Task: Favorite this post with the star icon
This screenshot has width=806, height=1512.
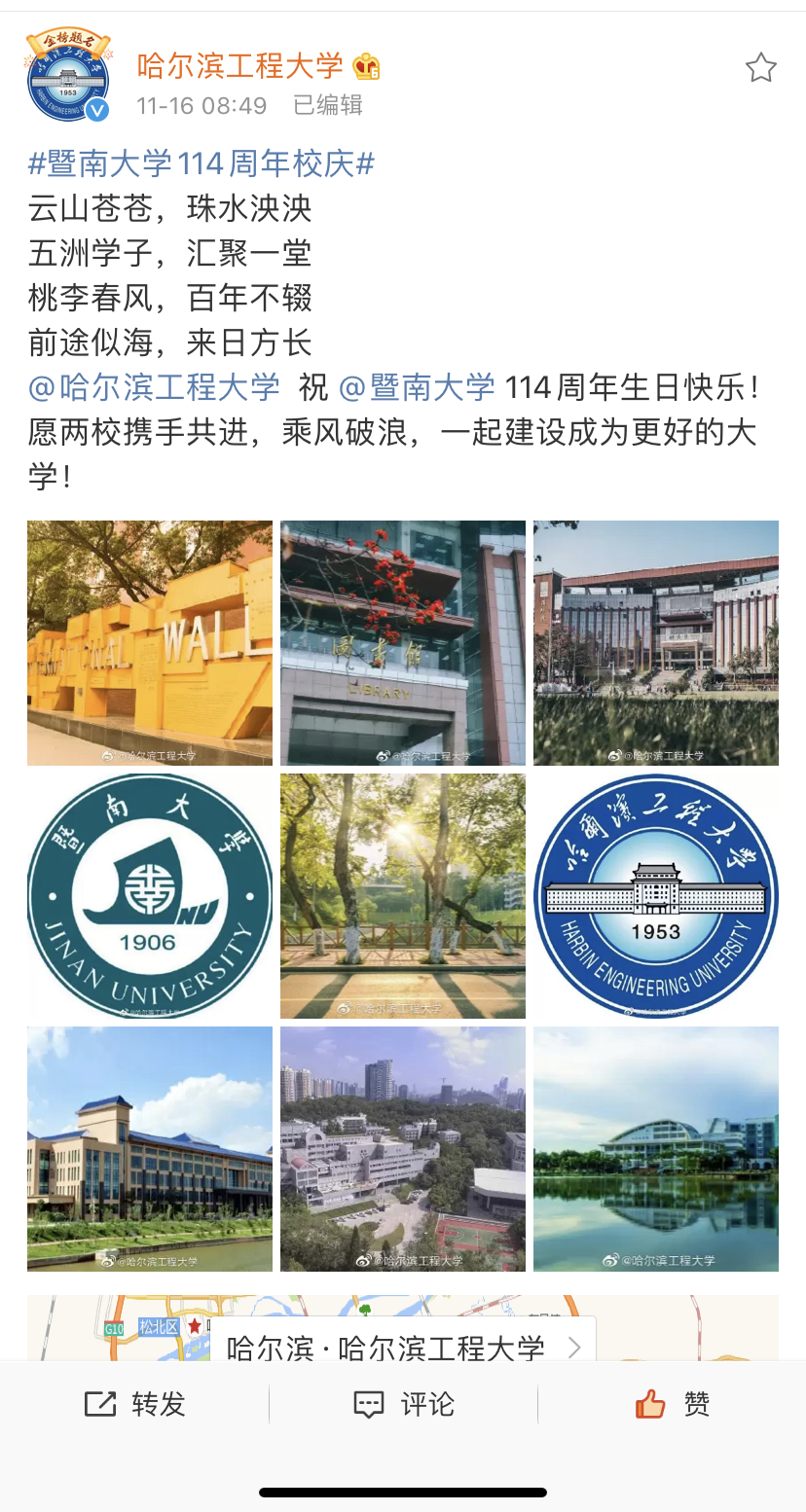Action: pos(760,67)
